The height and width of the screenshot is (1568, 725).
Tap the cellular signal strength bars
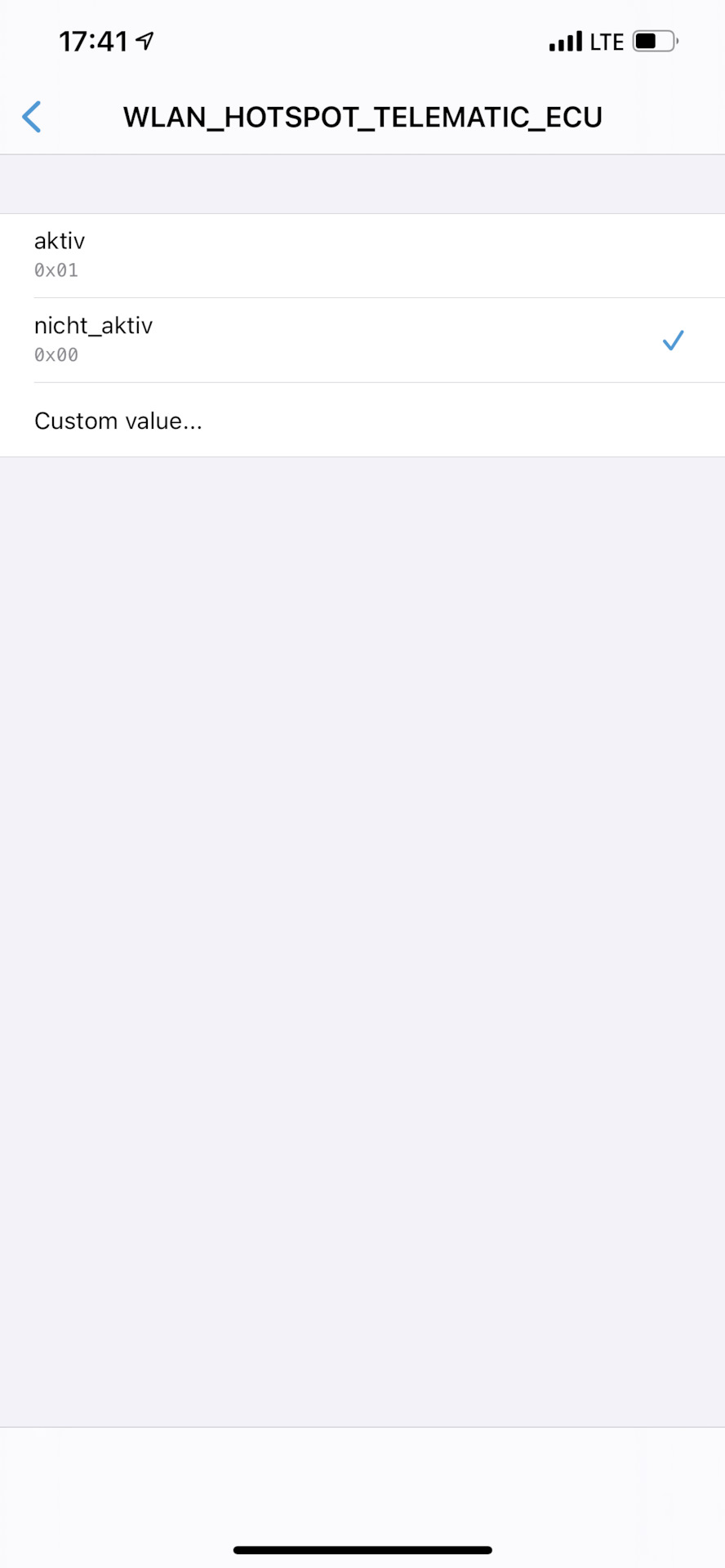563,40
